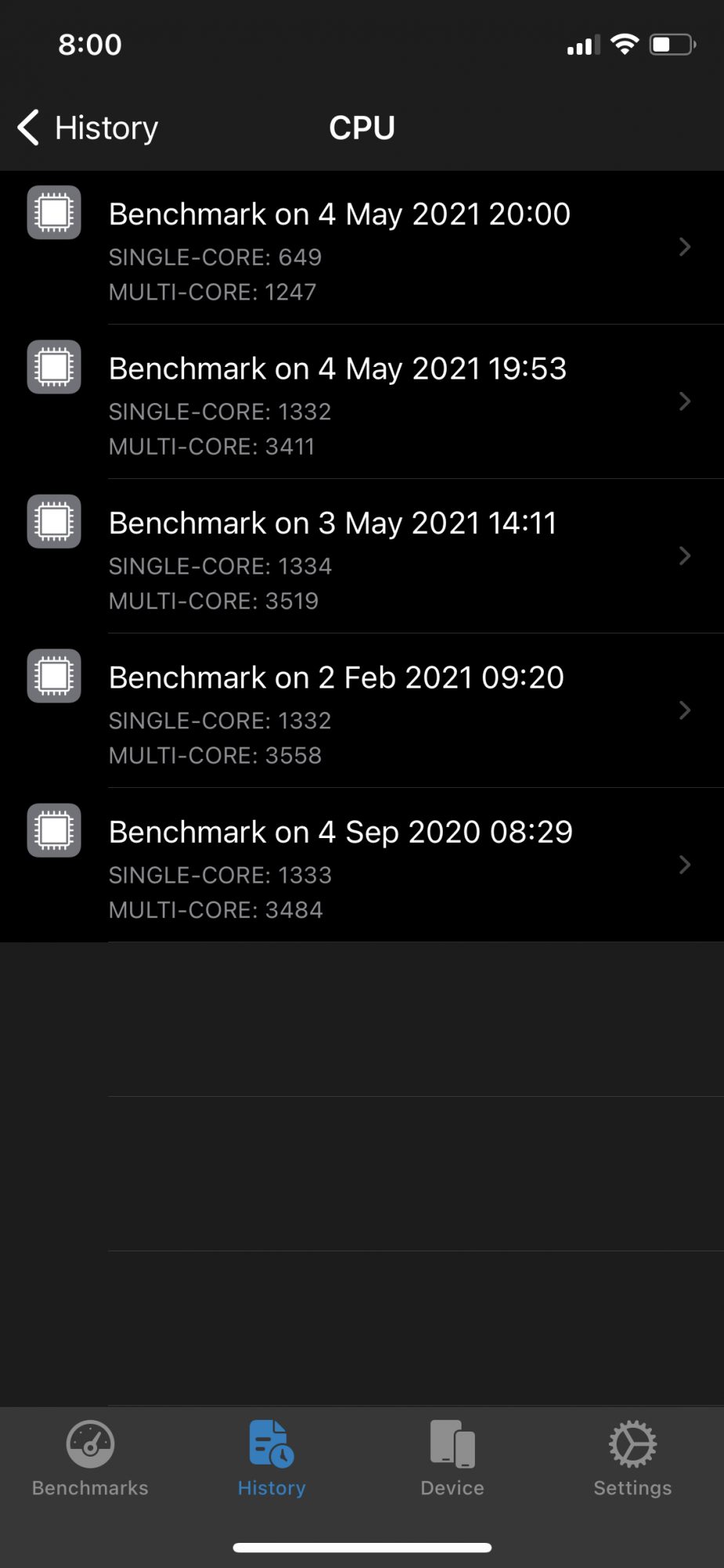The image size is (724, 1568).
Task: Select benchmark on 4 Sep 2020 08:29
Action: pyautogui.click(x=360, y=866)
